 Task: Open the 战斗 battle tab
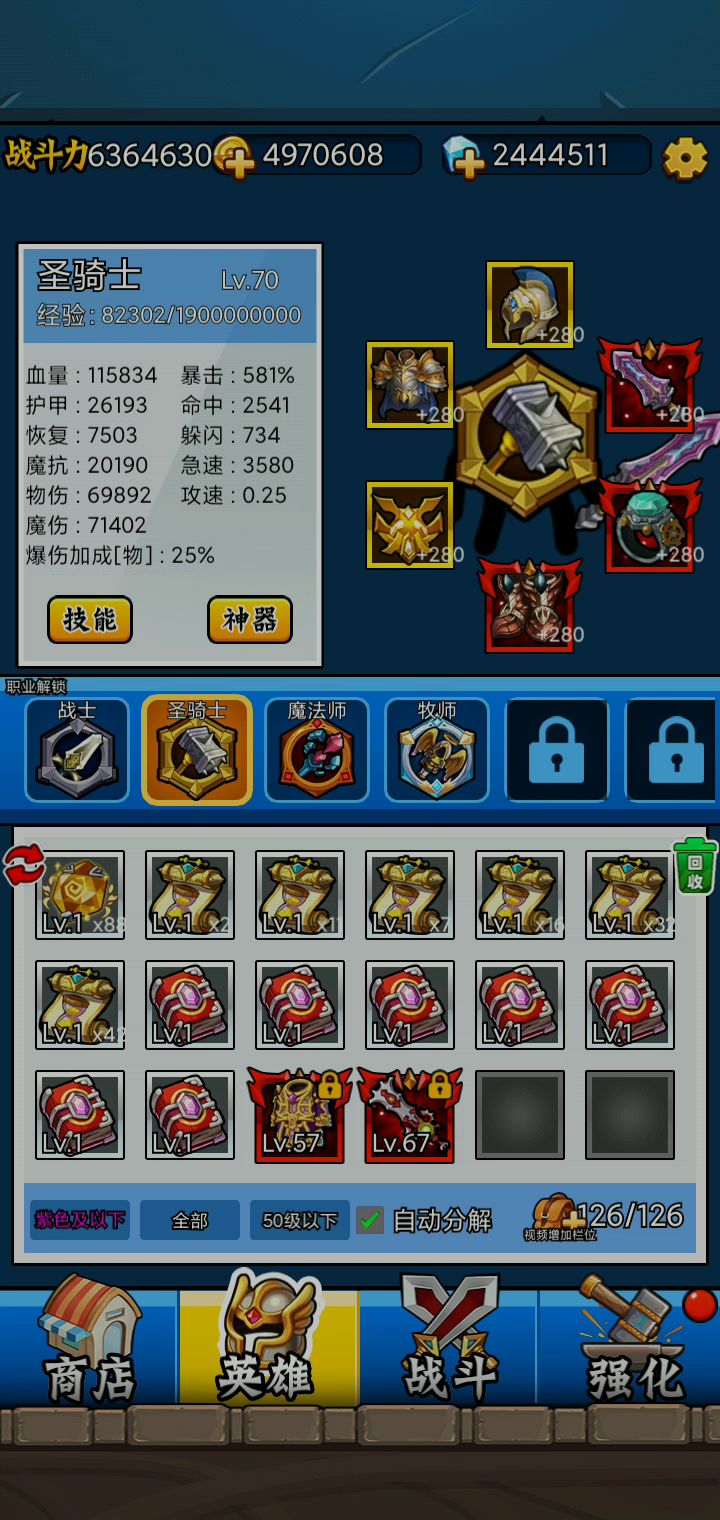point(450,1345)
